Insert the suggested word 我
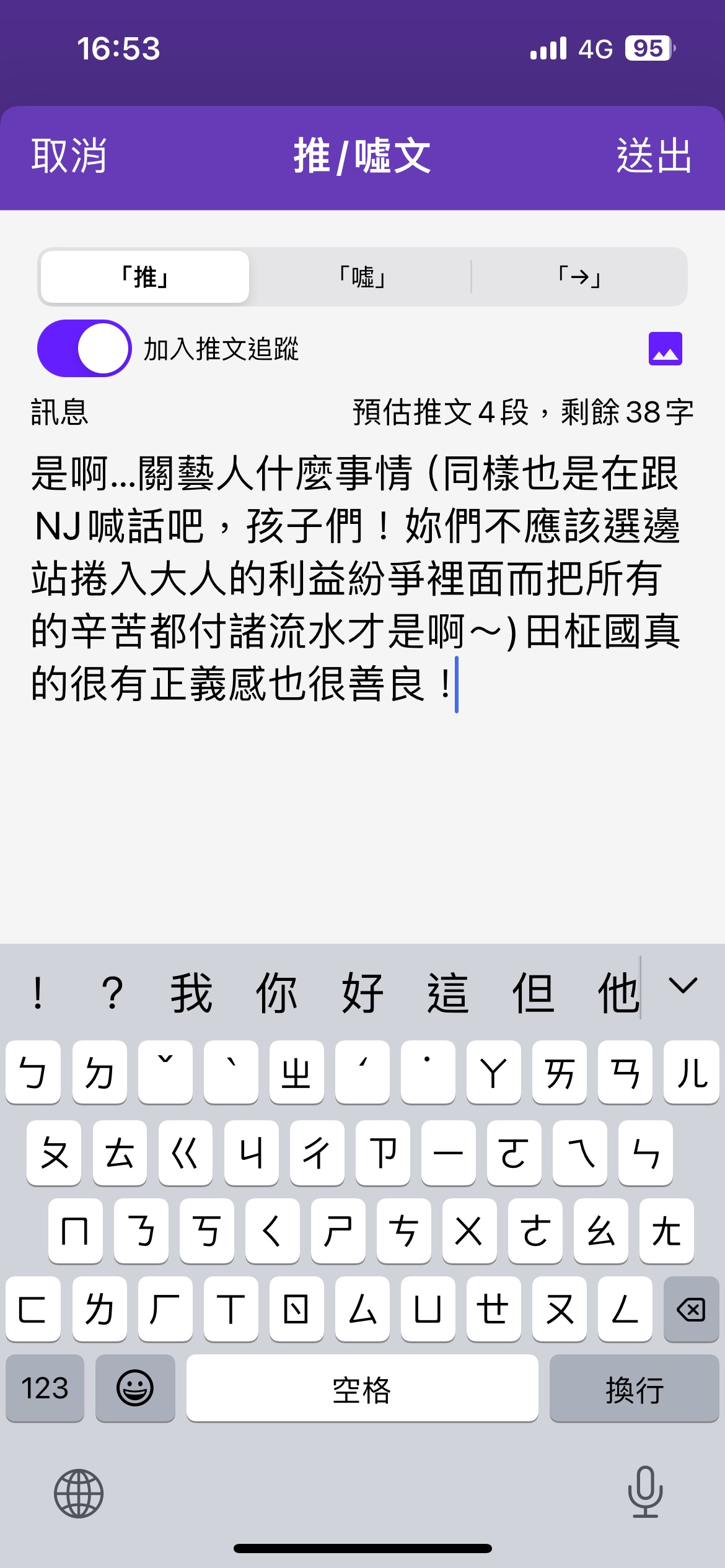Screen dimensions: 725x1568 [191, 992]
